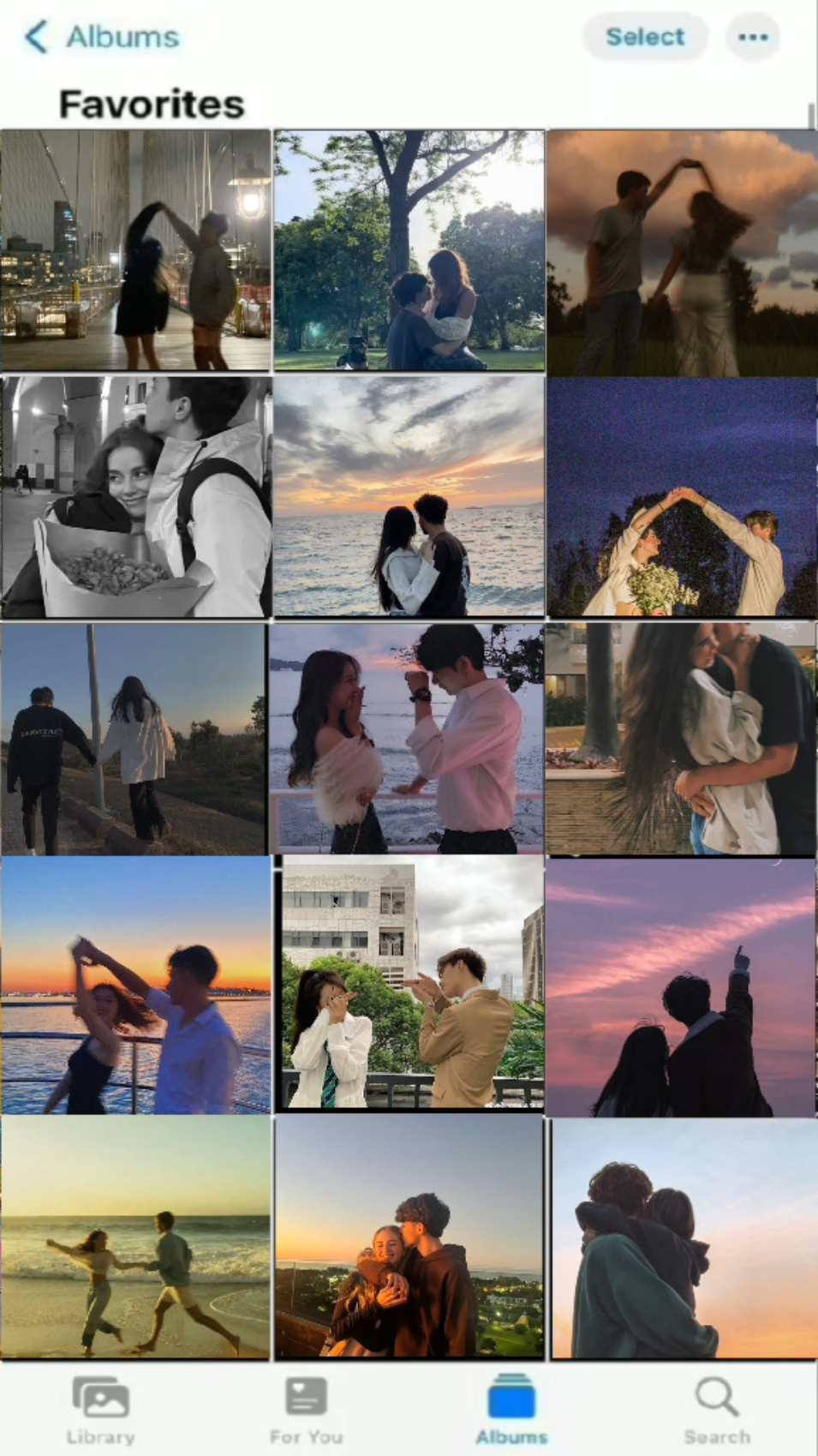Screen dimensions: 818x1456
Task: Open the city lights cheek kiss photo
Action: coord(409,1237)
